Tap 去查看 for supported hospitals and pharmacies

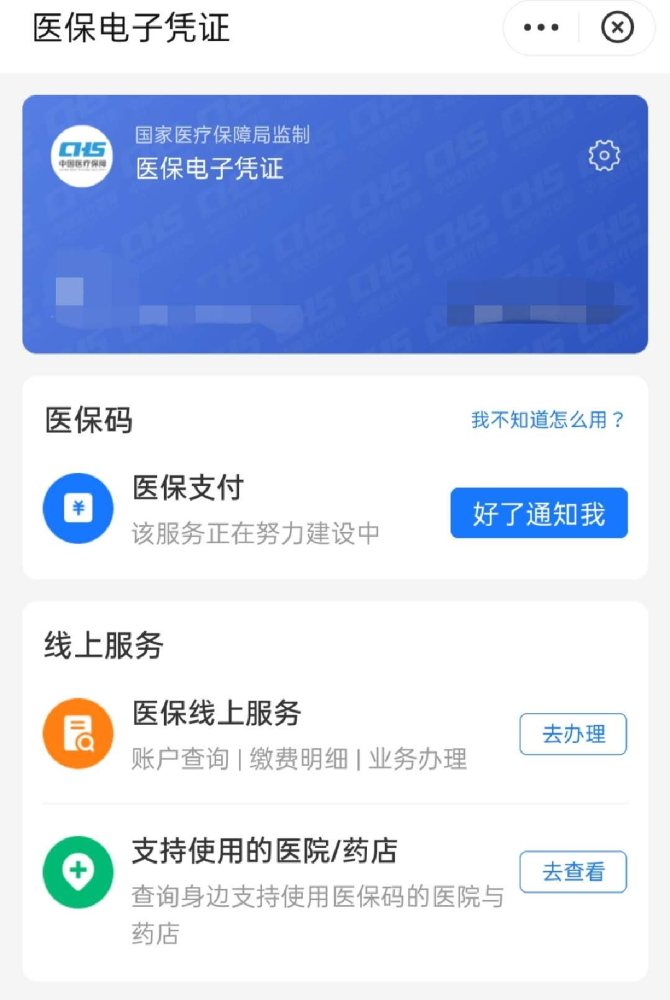573,872
